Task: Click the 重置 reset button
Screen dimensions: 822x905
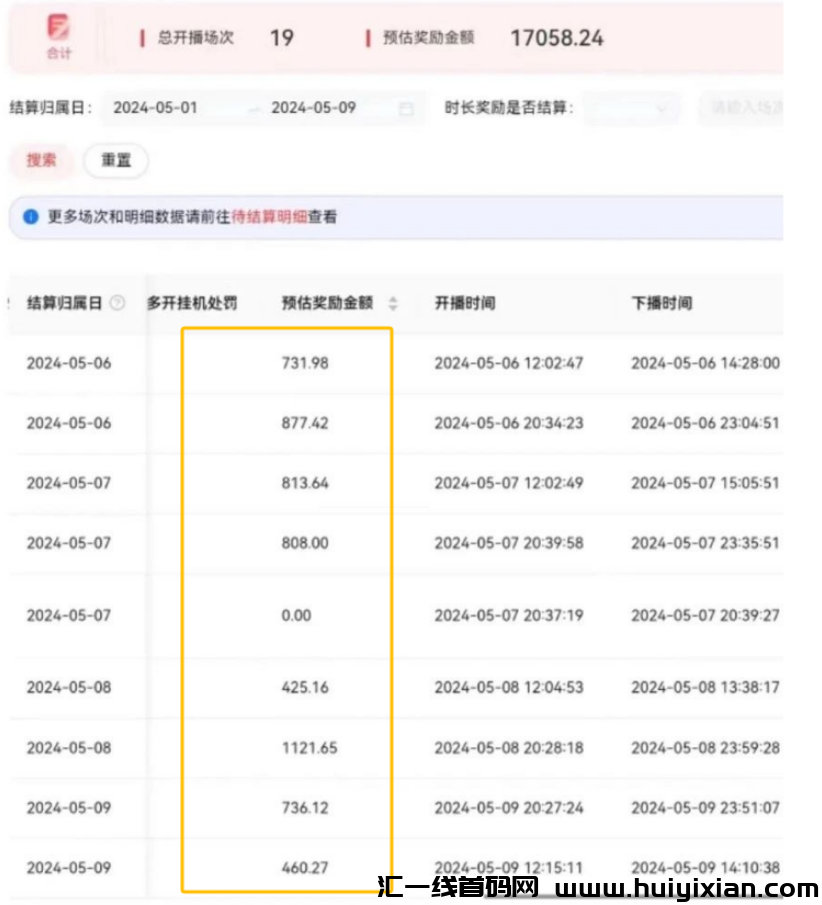Action: pos(115,161)
